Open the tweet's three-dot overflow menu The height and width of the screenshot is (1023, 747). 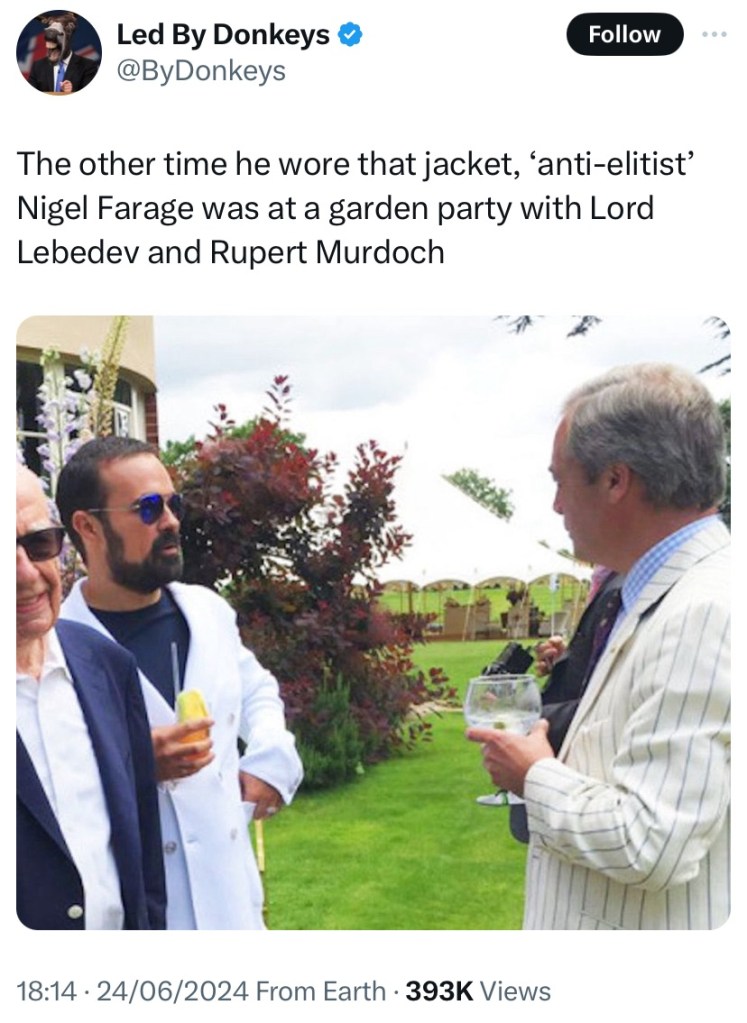713,34
